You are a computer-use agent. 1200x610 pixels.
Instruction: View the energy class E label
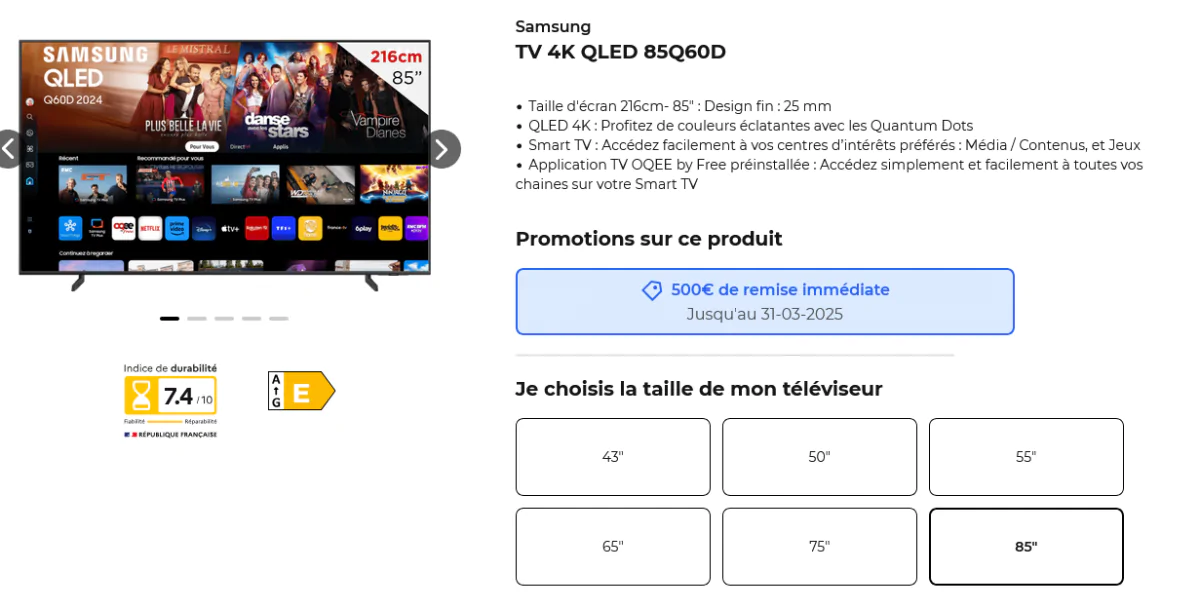301,391
